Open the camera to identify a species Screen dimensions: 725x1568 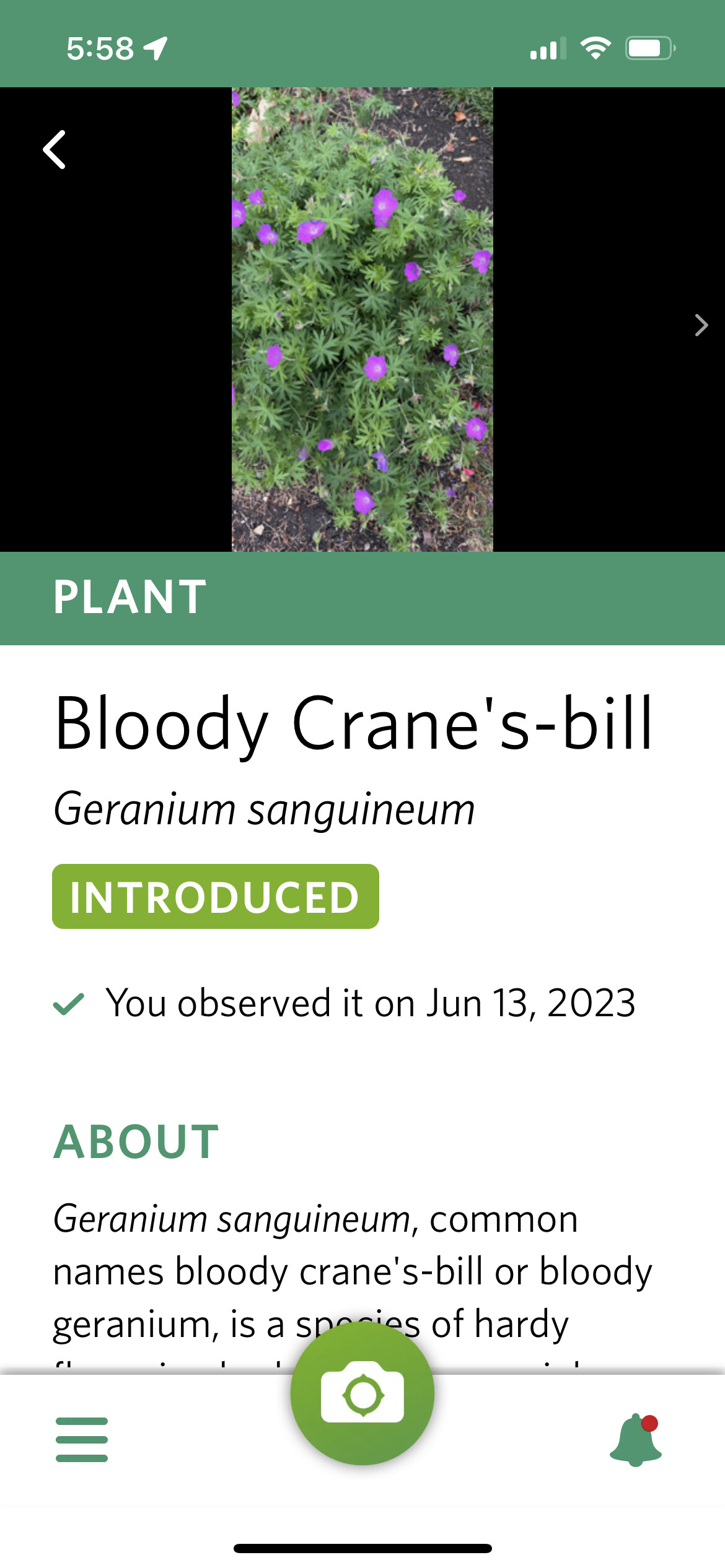[x=362, y=1395]
